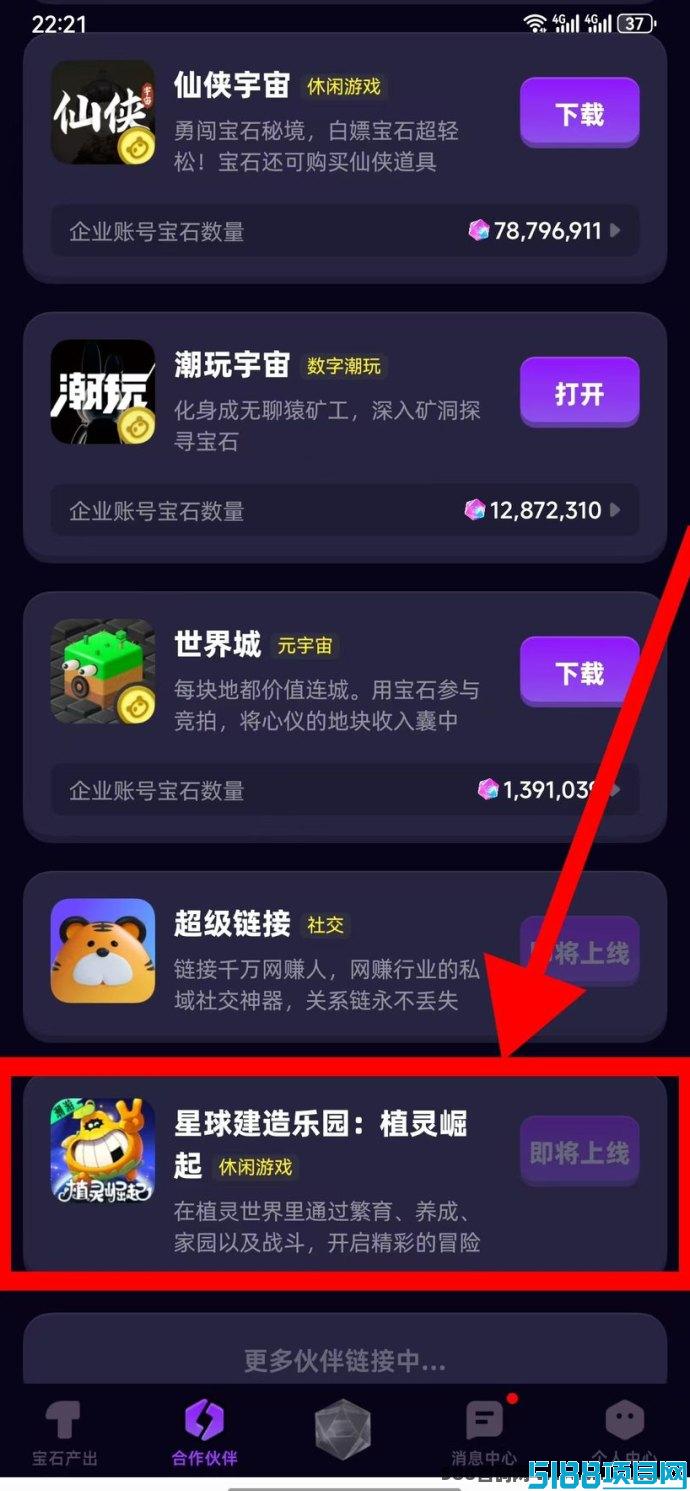
Task: Tap the center gem icon in bottom bar
Action: [343, 1431]
